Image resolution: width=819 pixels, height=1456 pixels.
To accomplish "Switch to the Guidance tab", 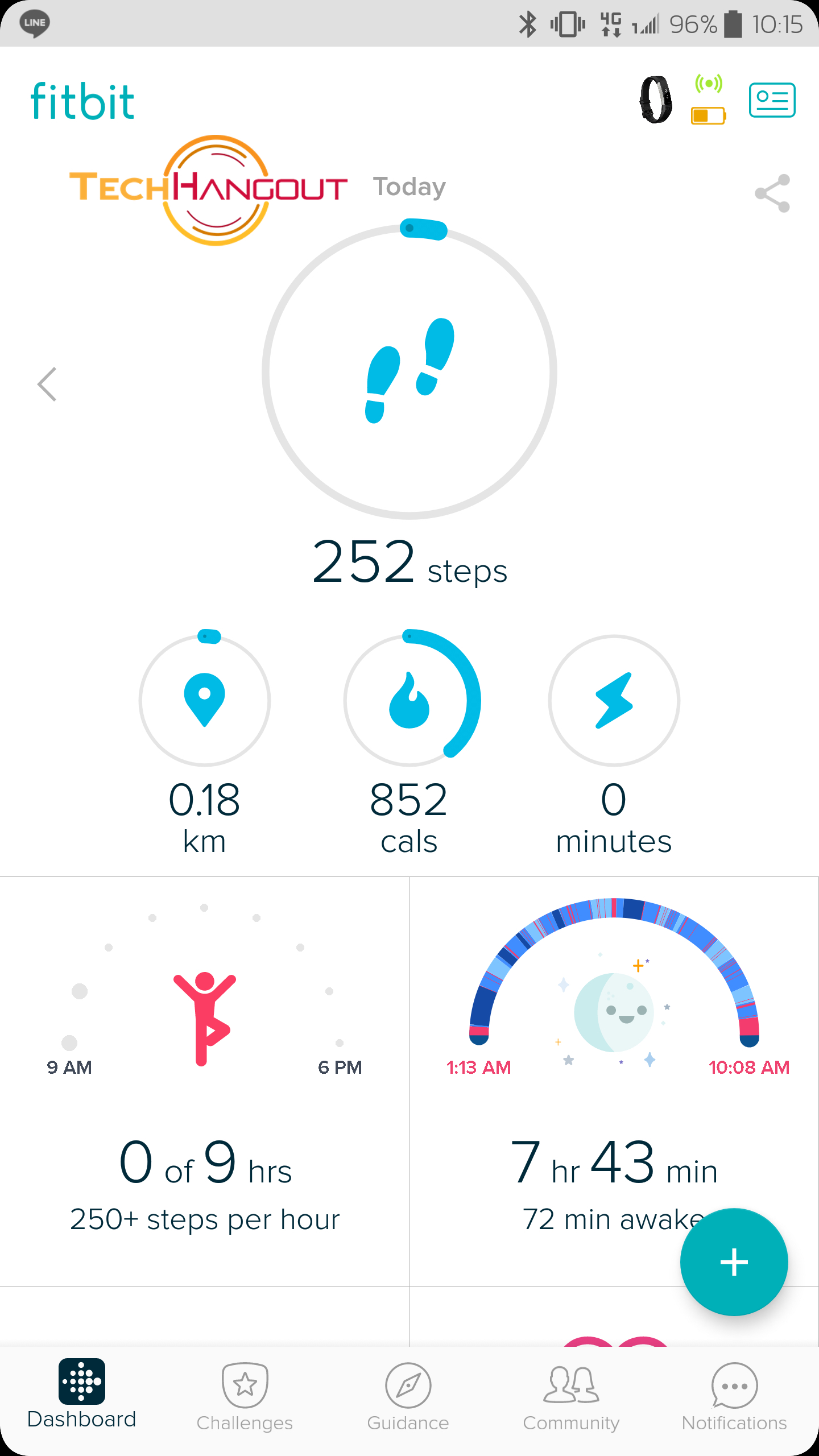I will pyautogui.click(x=408, y=1396).
